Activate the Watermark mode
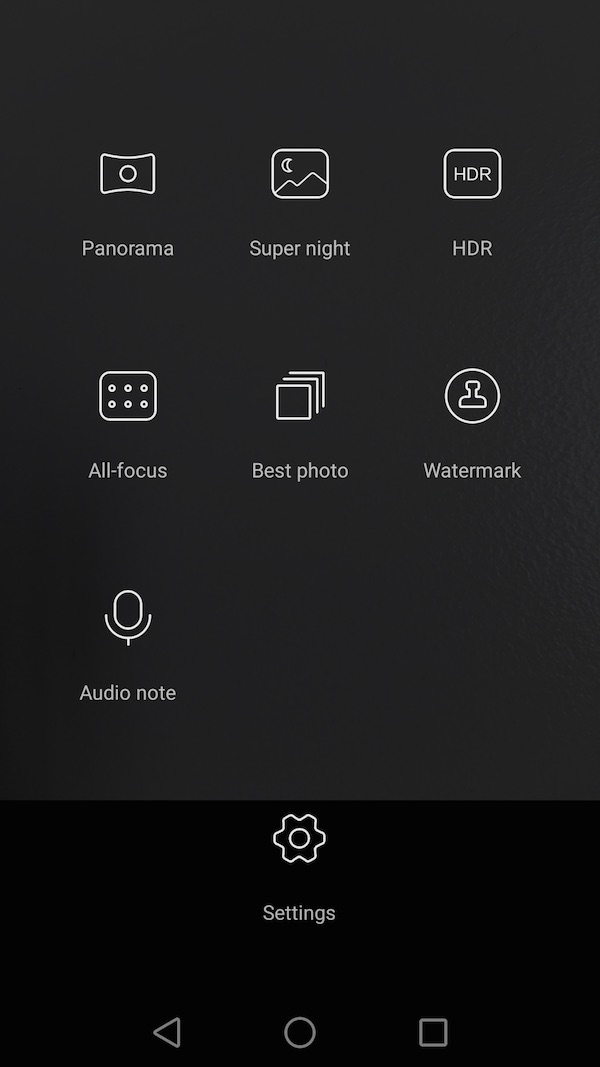 click(472, 396)
